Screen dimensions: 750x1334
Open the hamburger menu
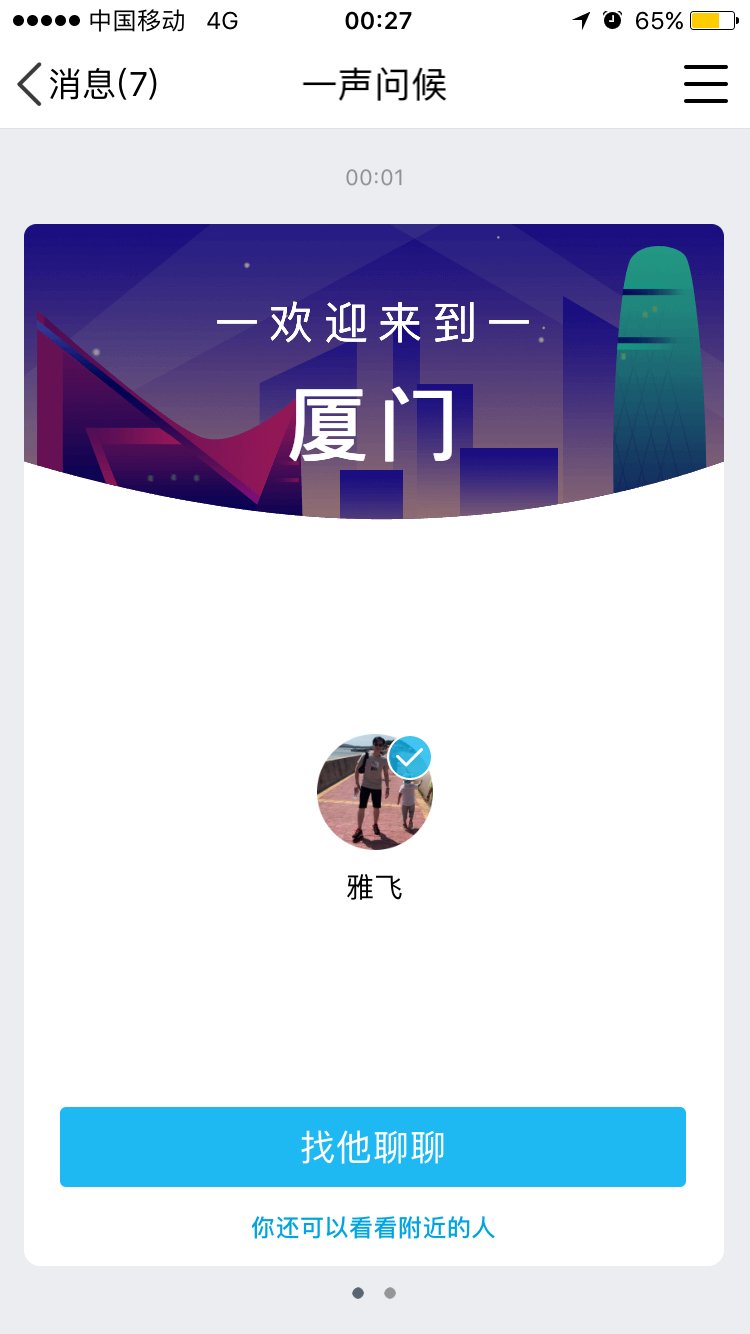point(706,84)
